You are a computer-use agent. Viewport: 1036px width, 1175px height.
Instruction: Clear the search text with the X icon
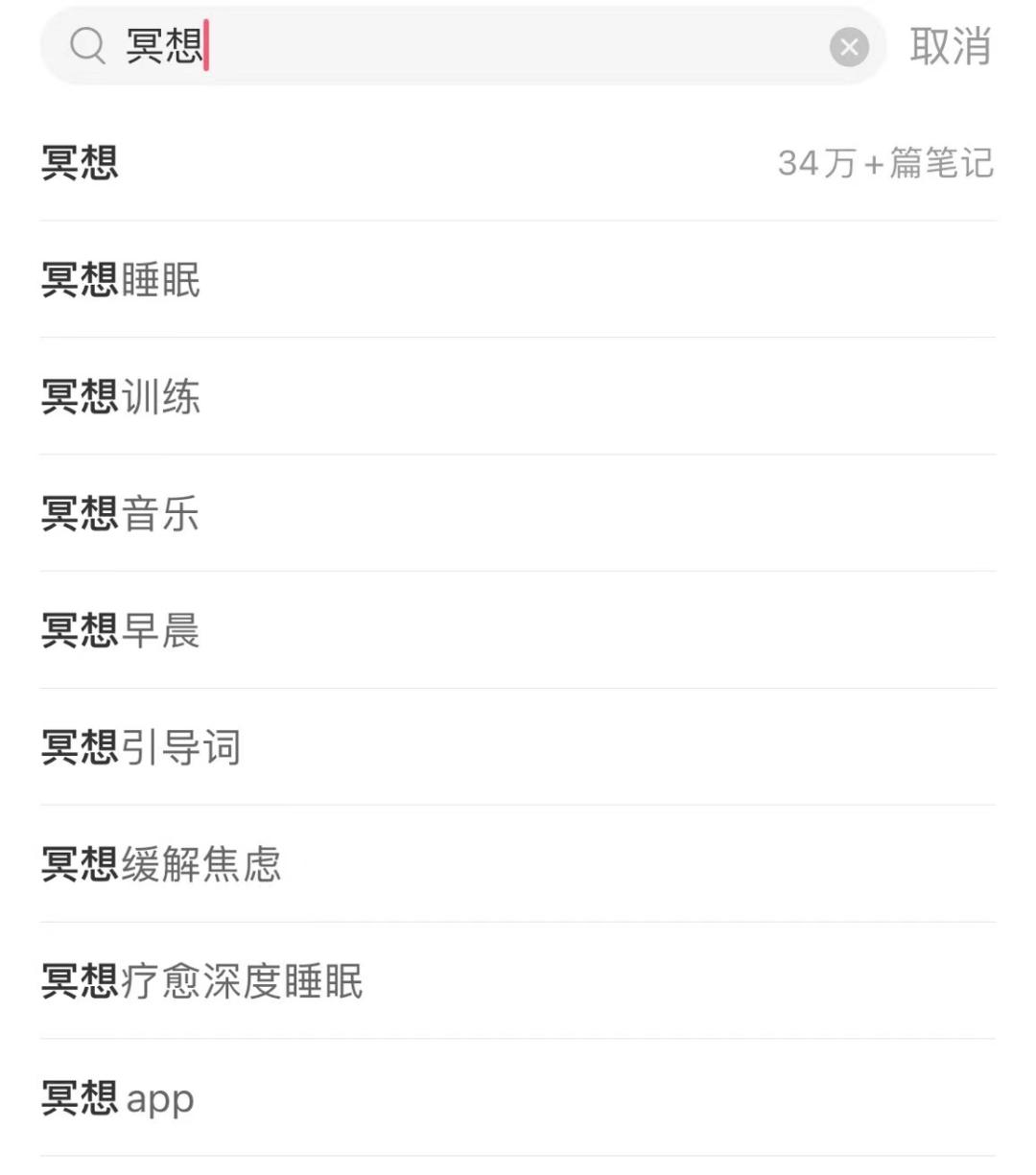pyautogui.click(x=849, y=47)
